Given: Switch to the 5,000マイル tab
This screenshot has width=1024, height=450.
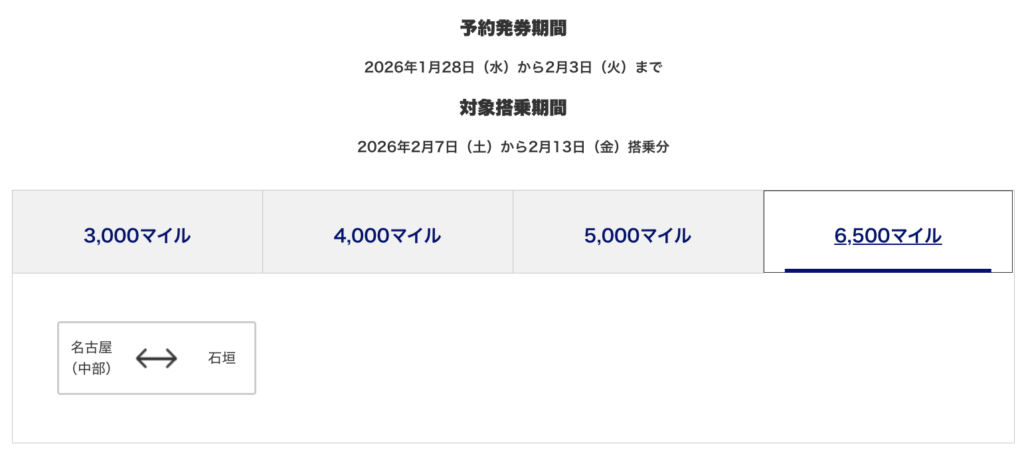Looking at the screenshot, I should click(637, 236).
